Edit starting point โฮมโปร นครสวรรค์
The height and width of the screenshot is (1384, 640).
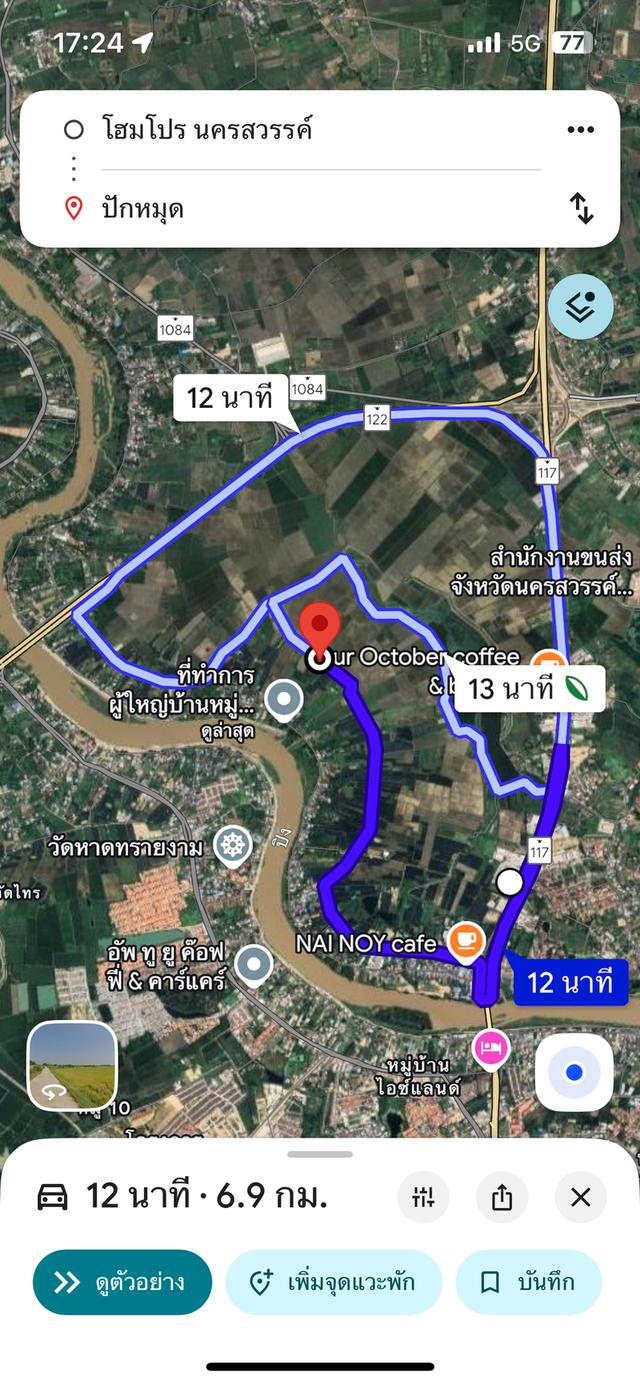(300, 129)
